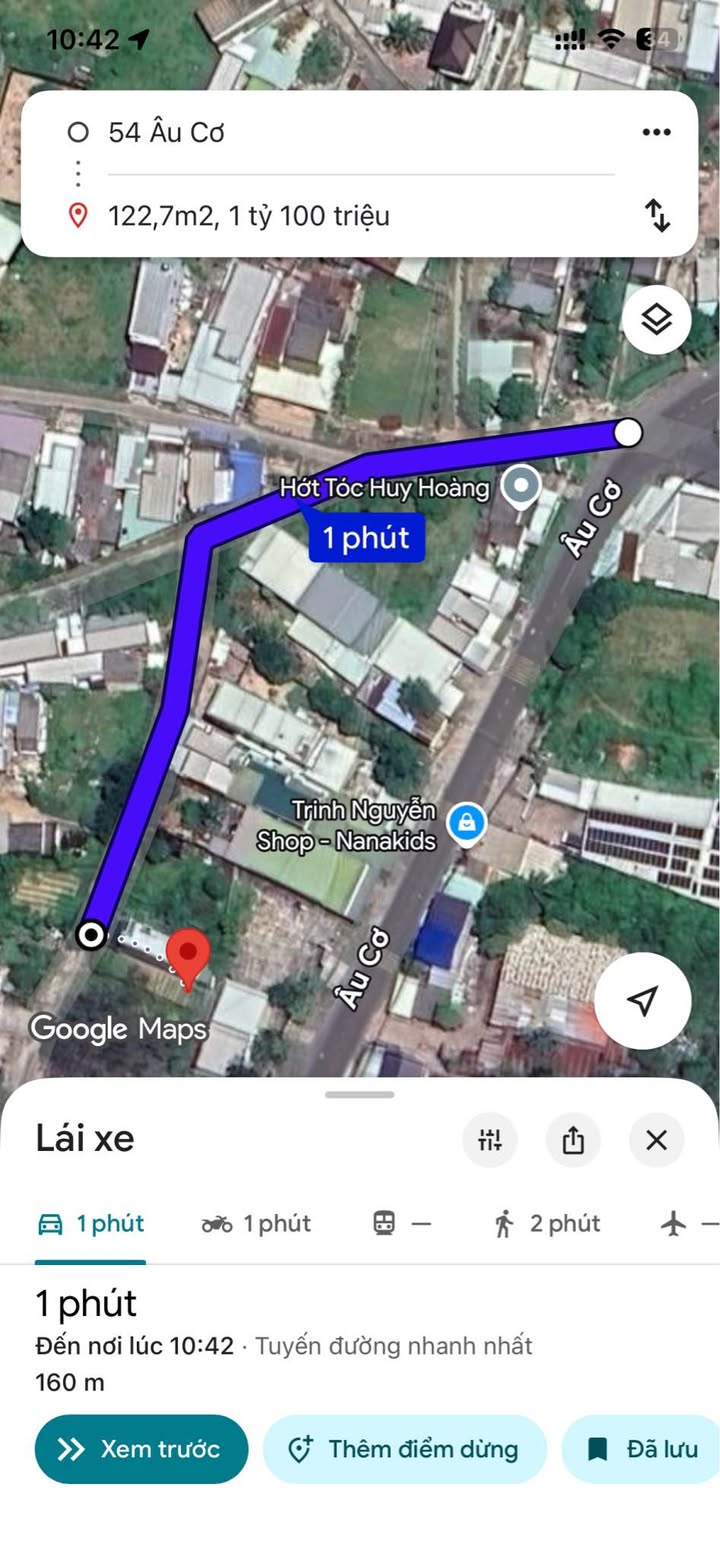Switch to motorbike directions
This screenshot has width=720, height=1557.
point(256,1223)
